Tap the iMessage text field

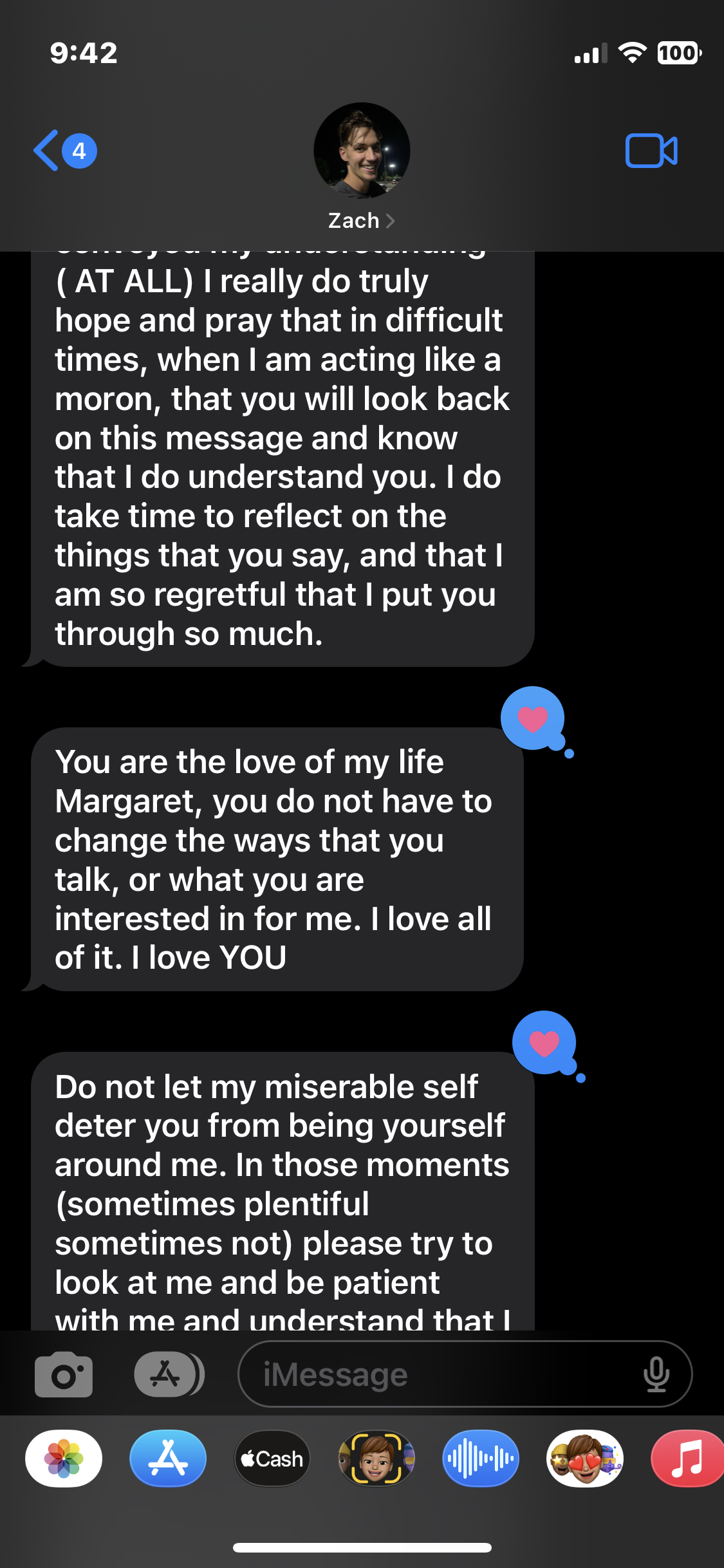(x=444, y=1374)
